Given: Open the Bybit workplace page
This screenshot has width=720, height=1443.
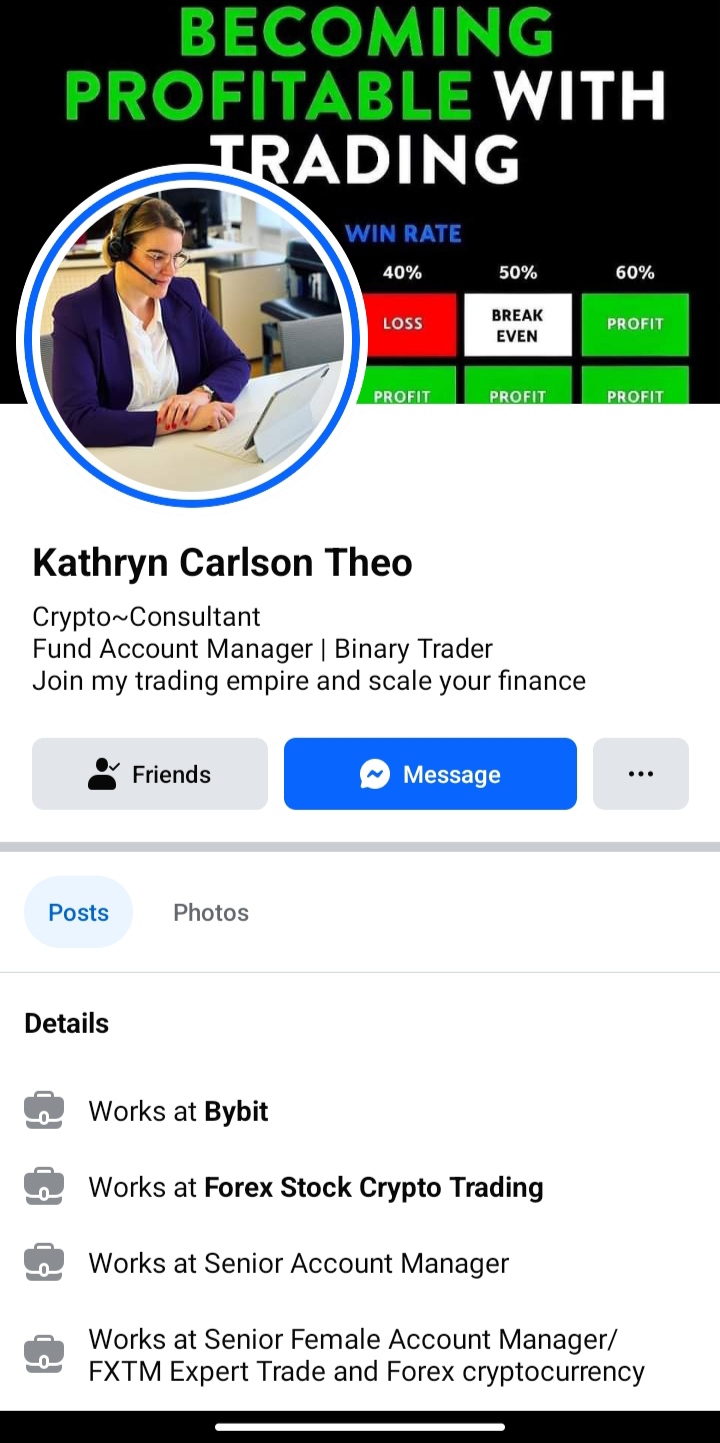Looking at the screenshot, I should (236, 1111).
